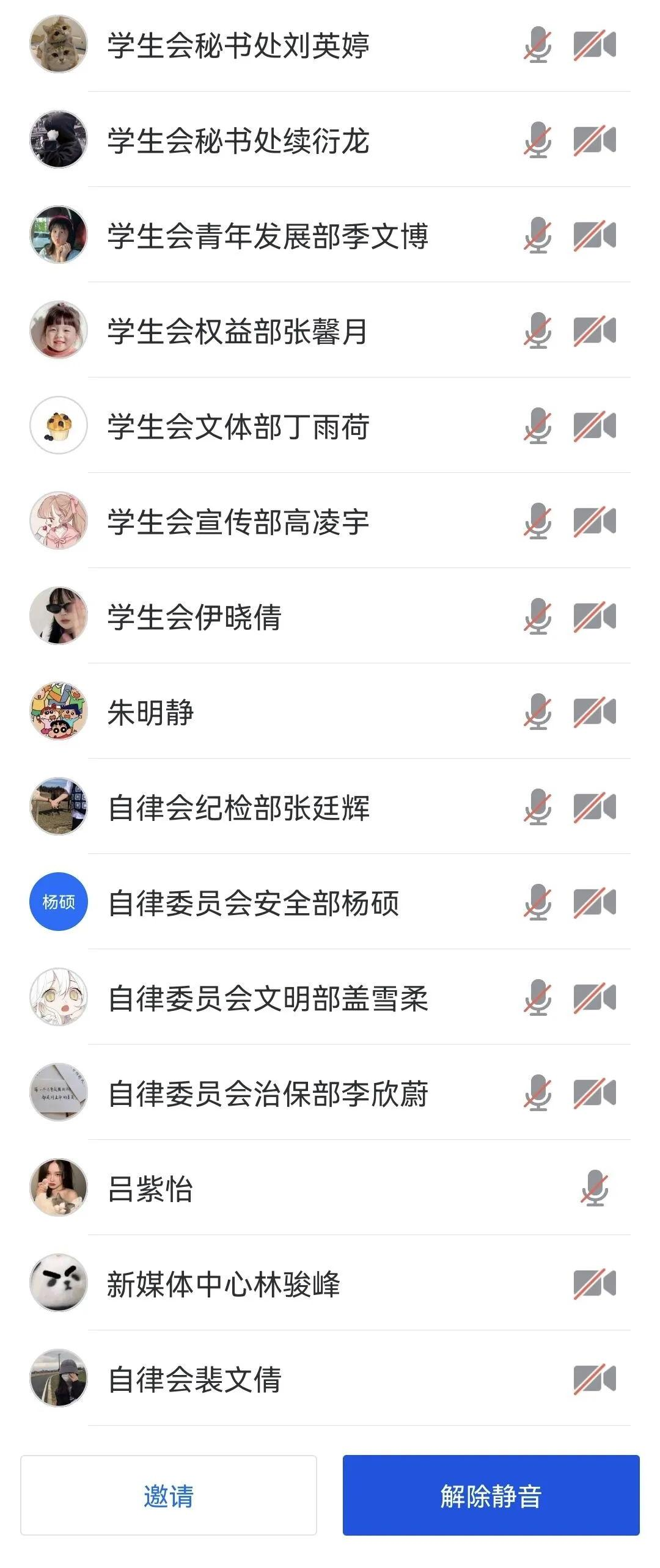The width and height of the screenshot is (660, 1568).
Task: Select participant 自律委员会治保部李欣蔚
Action: coord(268,1093)
